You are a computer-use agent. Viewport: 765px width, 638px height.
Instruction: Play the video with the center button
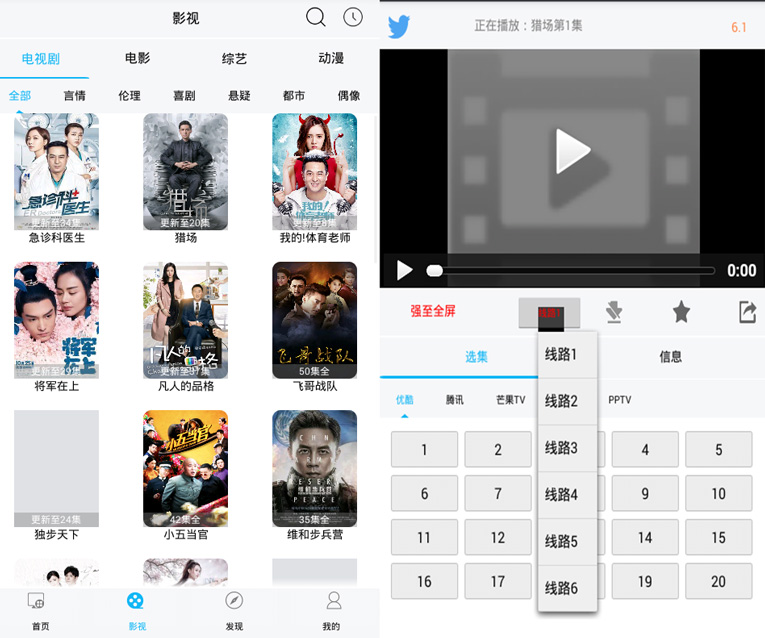(x=573, y=151)
